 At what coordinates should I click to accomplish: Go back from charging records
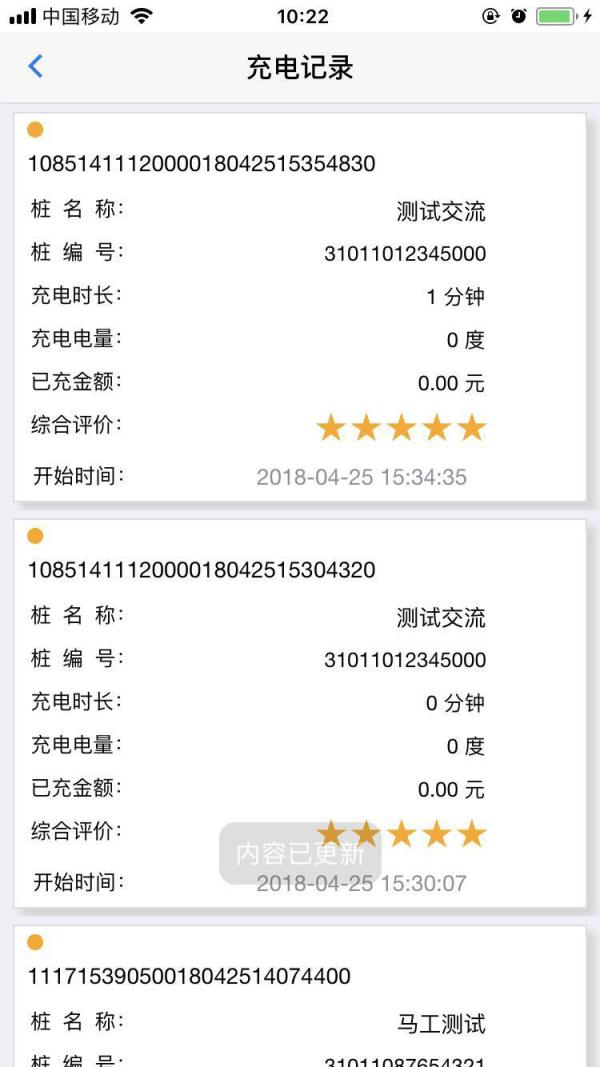pos(36,67)
